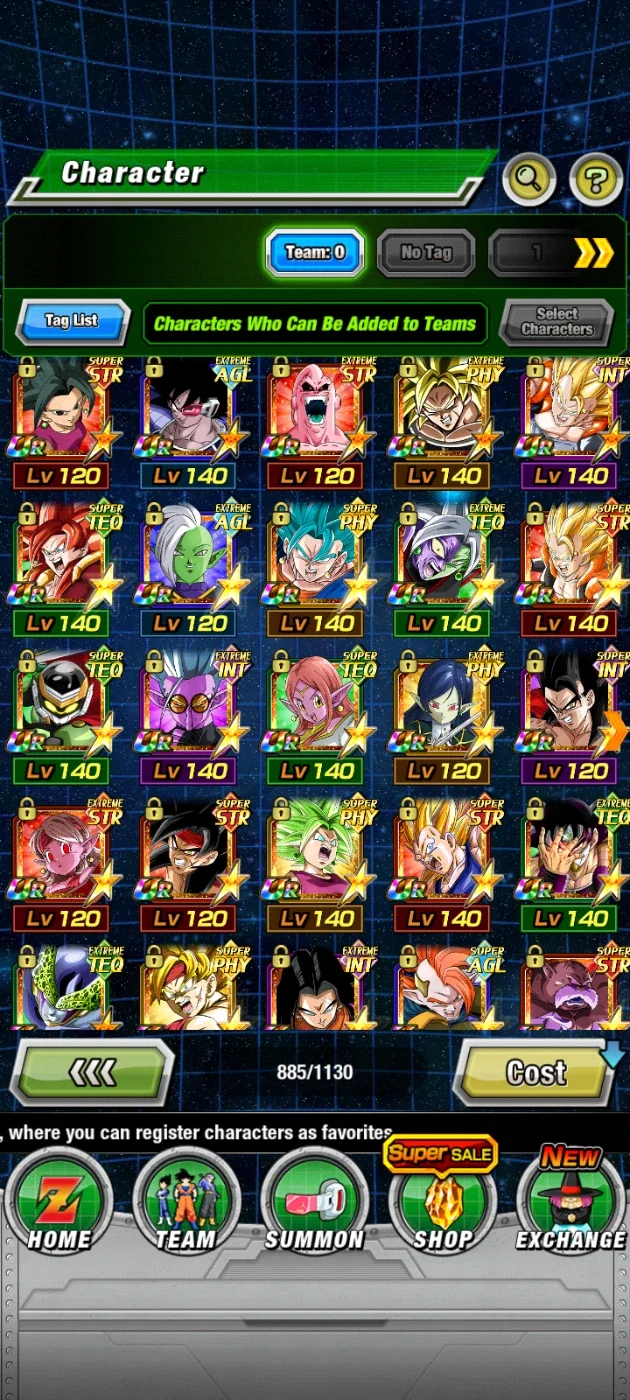Go to the HOME tab
Image resolution: width=630 pixels, height=1400 pixels.
coord(59,1201)
